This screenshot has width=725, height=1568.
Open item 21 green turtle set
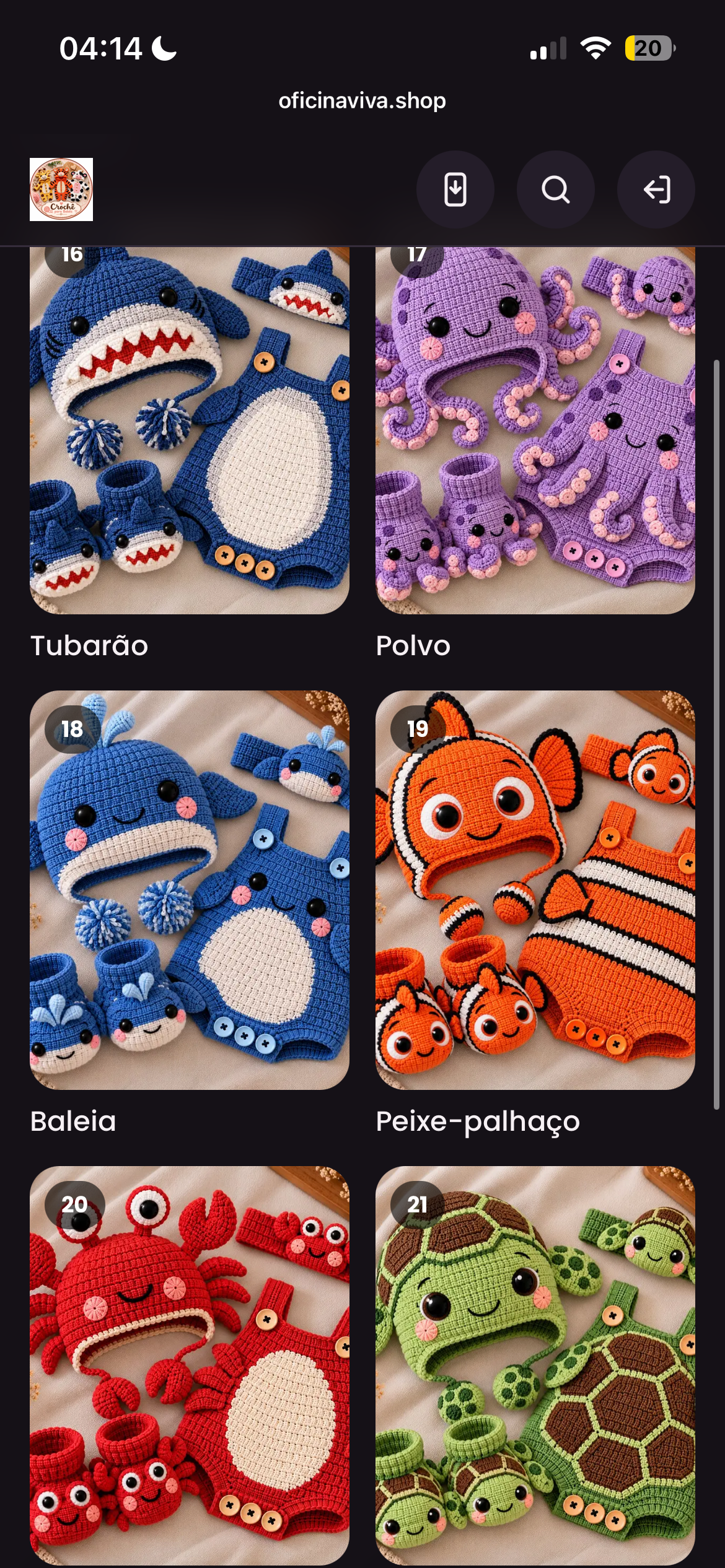535,1365
